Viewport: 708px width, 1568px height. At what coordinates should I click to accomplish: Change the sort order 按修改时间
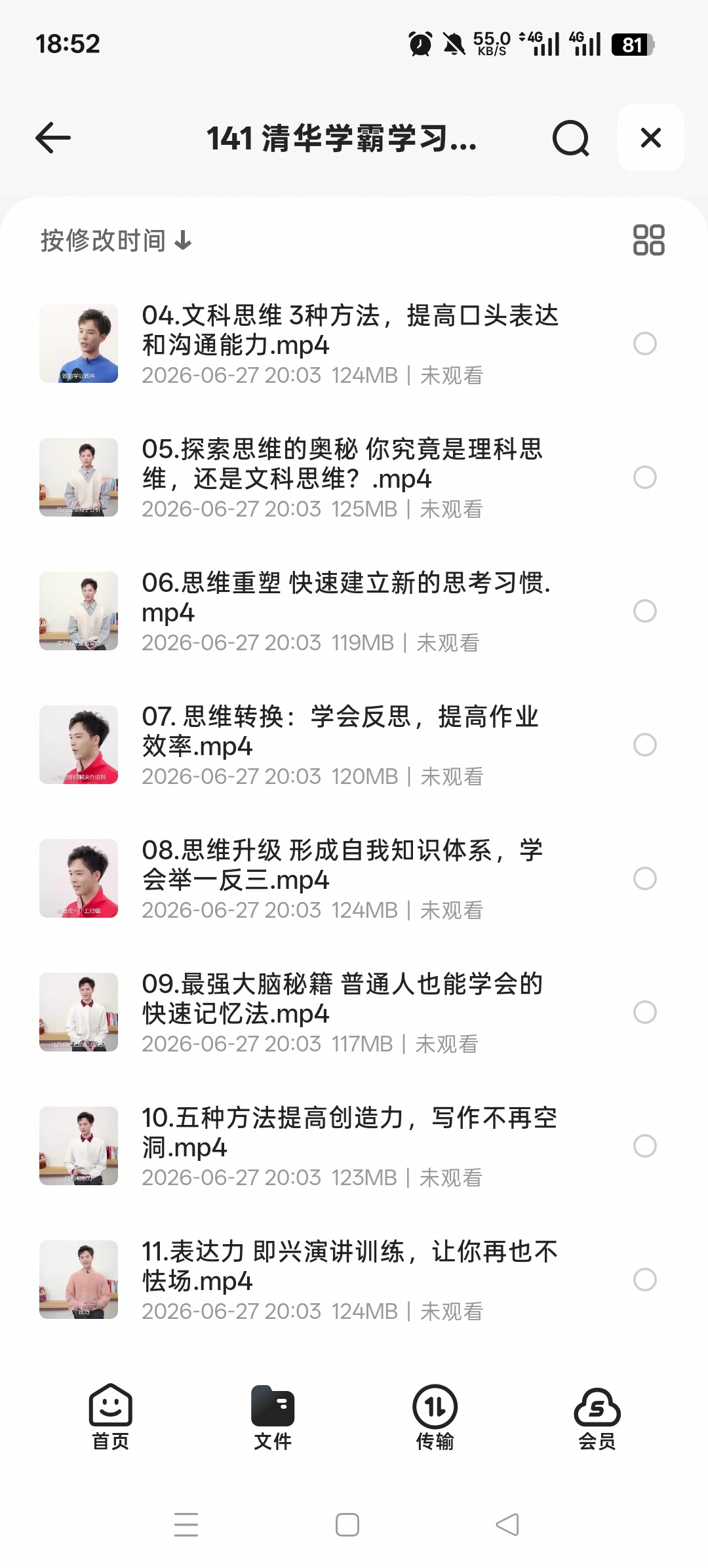click(x=116, y=241)
